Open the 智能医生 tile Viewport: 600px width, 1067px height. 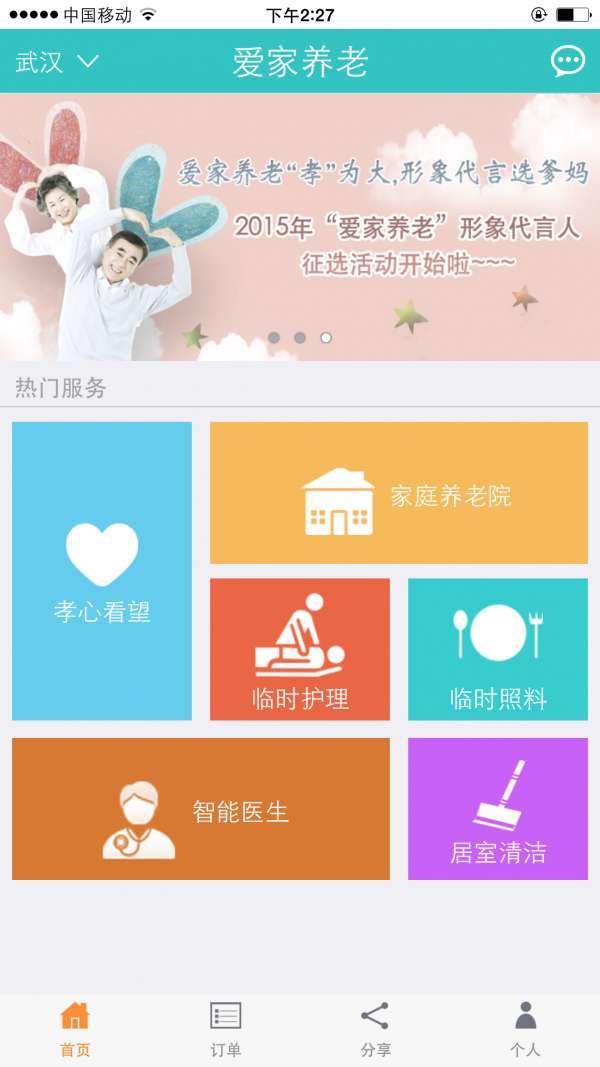(x=201, y=809)
